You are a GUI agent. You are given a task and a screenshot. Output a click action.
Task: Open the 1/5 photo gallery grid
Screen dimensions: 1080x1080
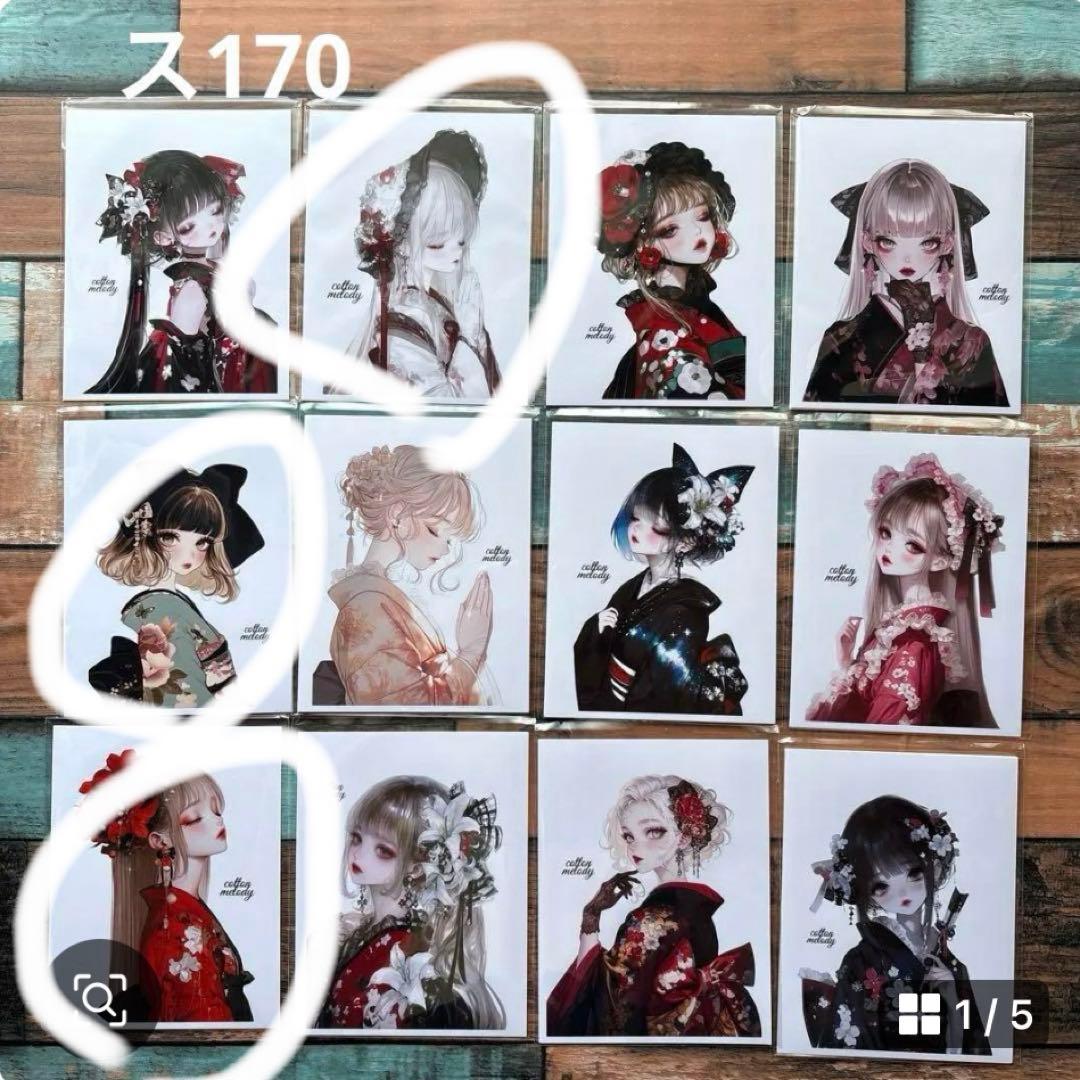click(x=964, y=1015)
